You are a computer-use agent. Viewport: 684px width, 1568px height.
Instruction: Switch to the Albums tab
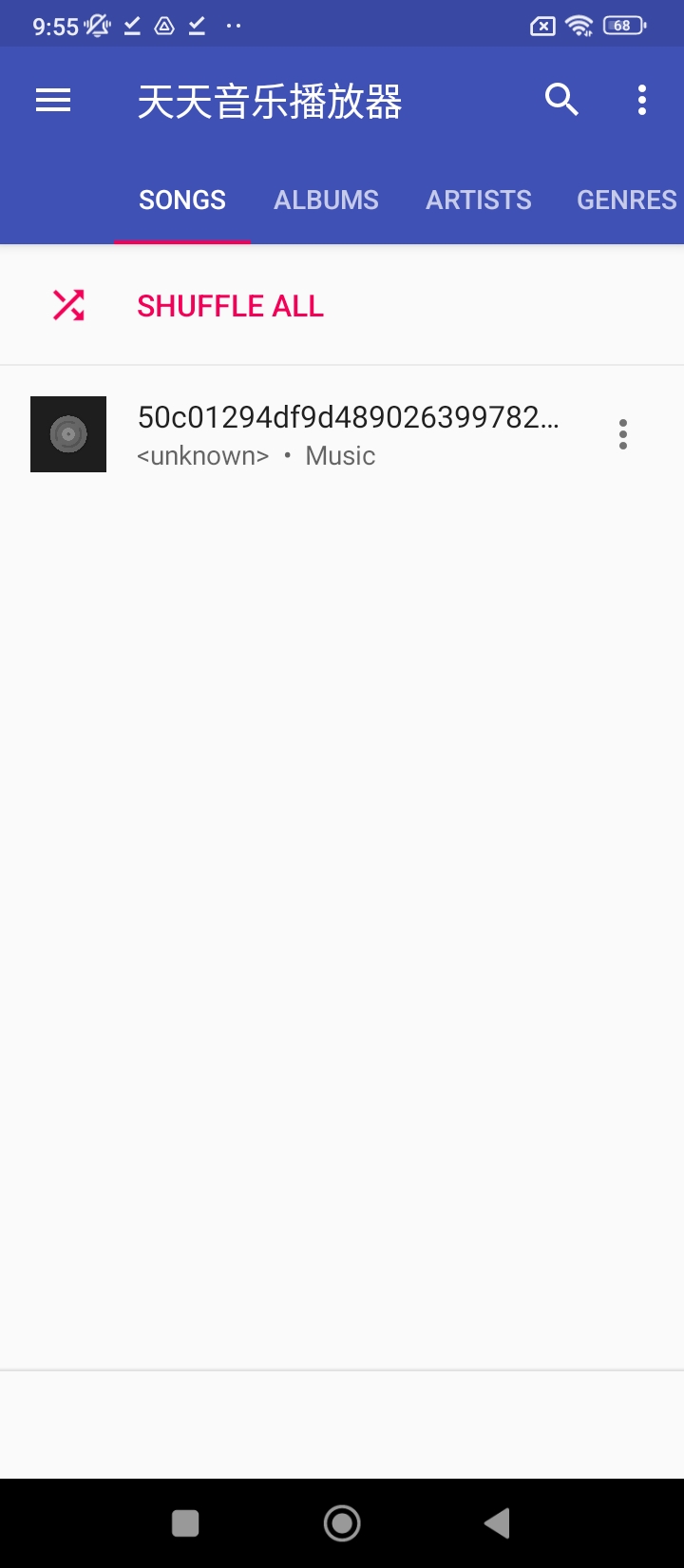[x=326, y=201]
